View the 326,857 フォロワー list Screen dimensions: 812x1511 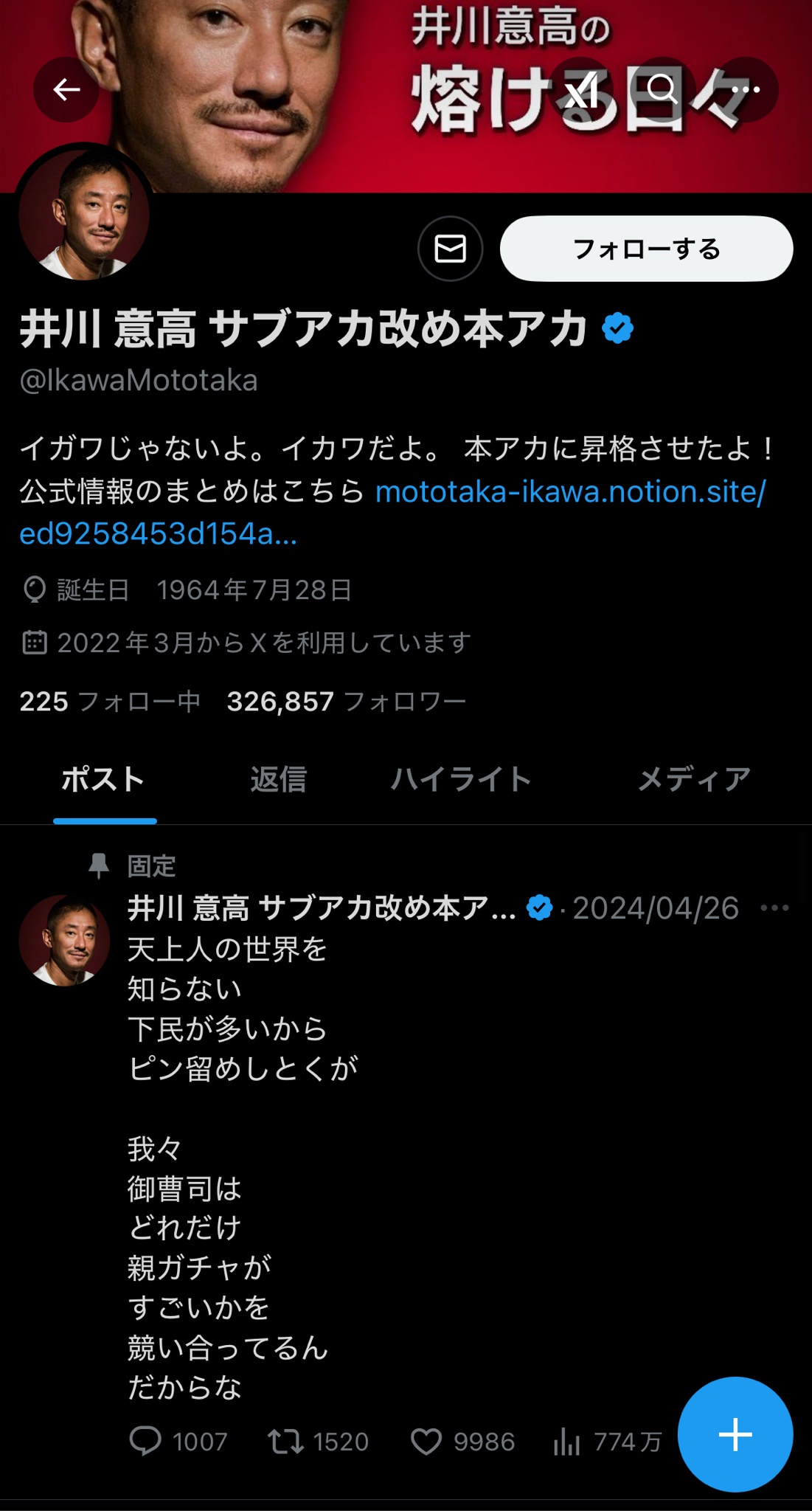coord(346,702)
